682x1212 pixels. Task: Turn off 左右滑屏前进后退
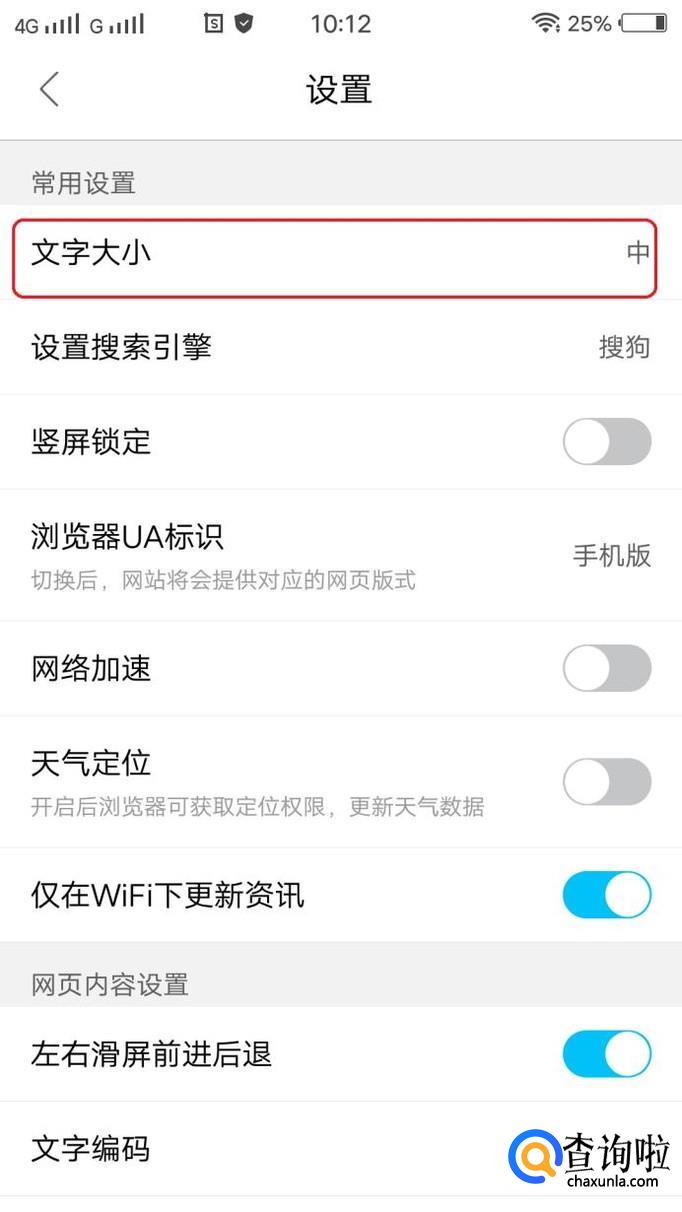tap(606, 1054)
